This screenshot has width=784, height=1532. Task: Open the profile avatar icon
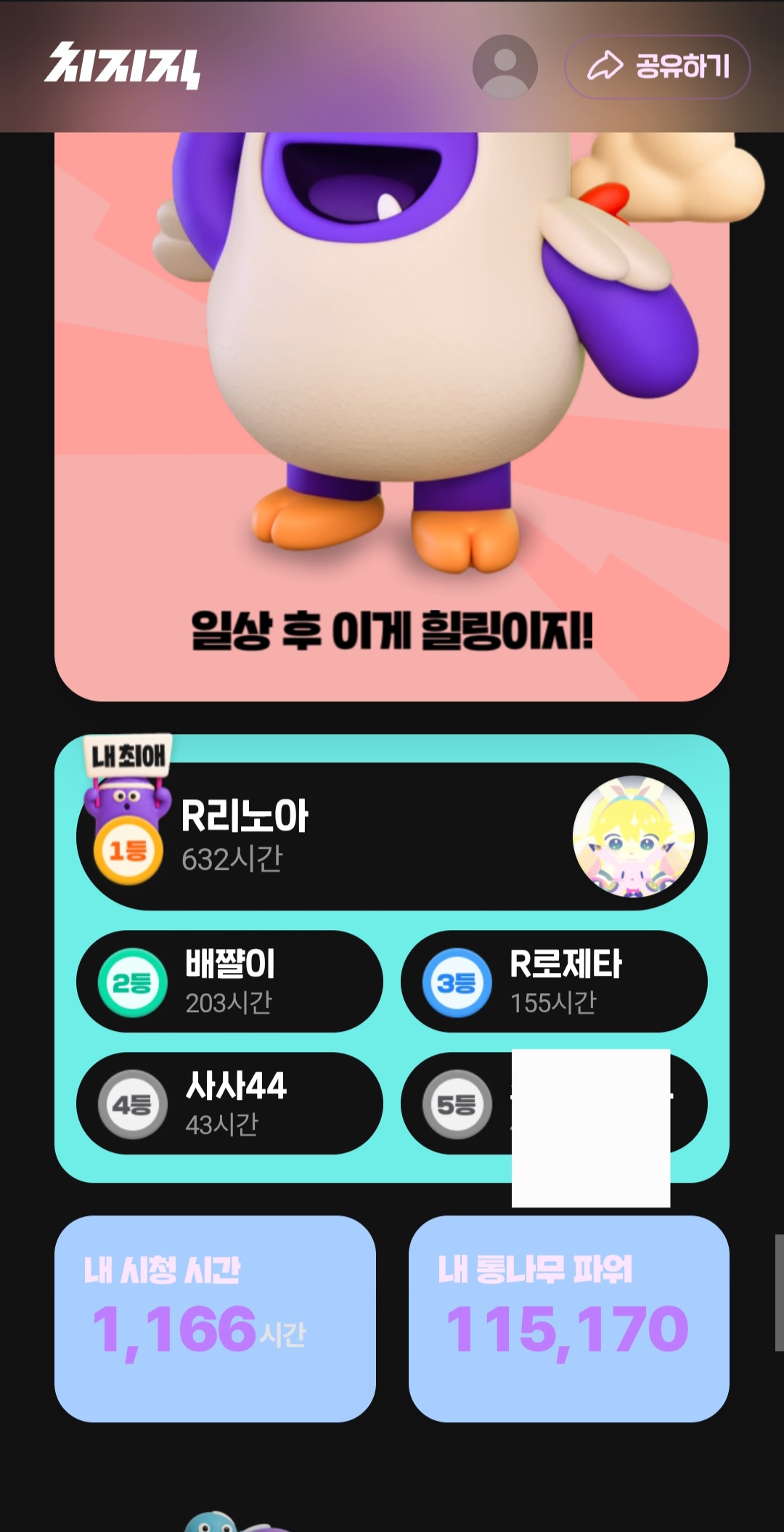tap(505, 67)
